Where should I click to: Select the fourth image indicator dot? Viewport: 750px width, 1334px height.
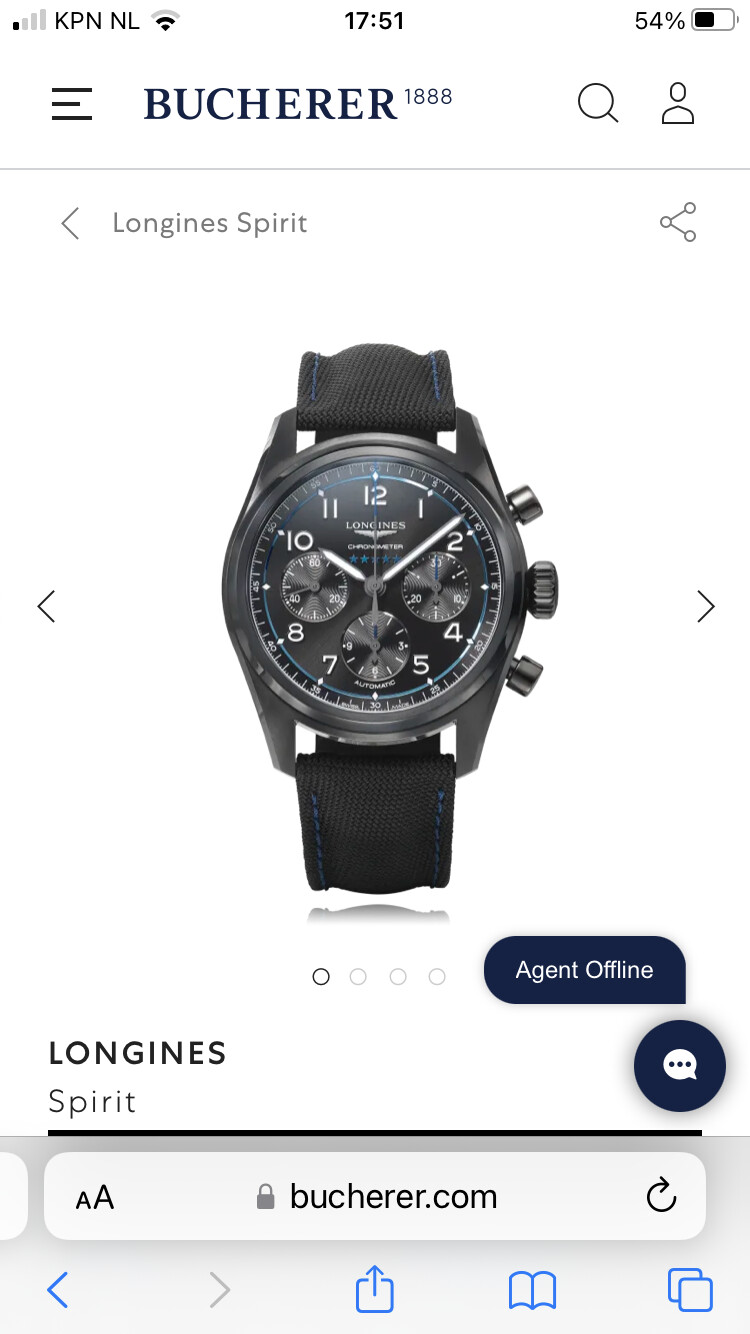(x=437, y=977)
